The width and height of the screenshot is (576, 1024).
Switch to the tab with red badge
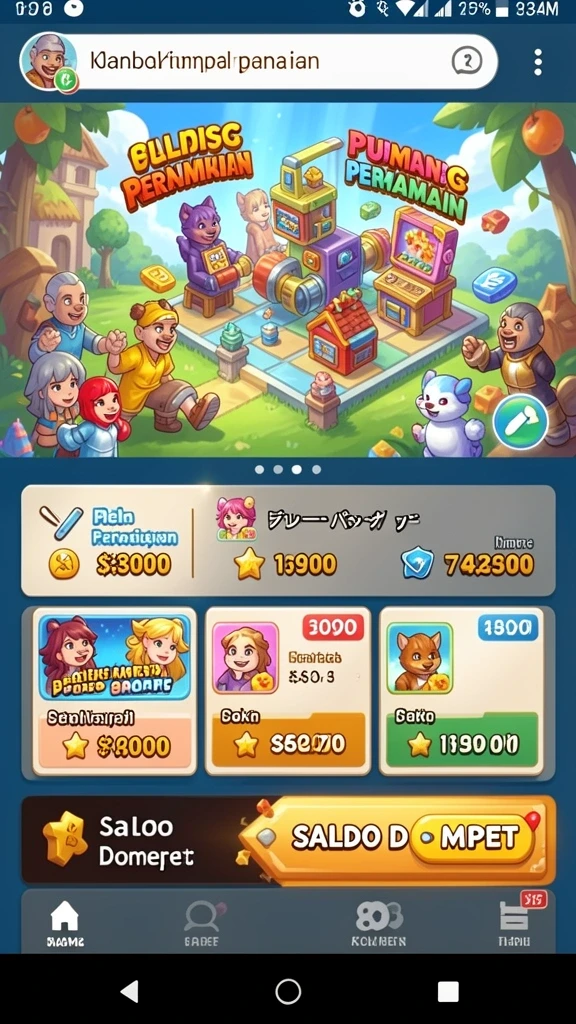point(514,921)
